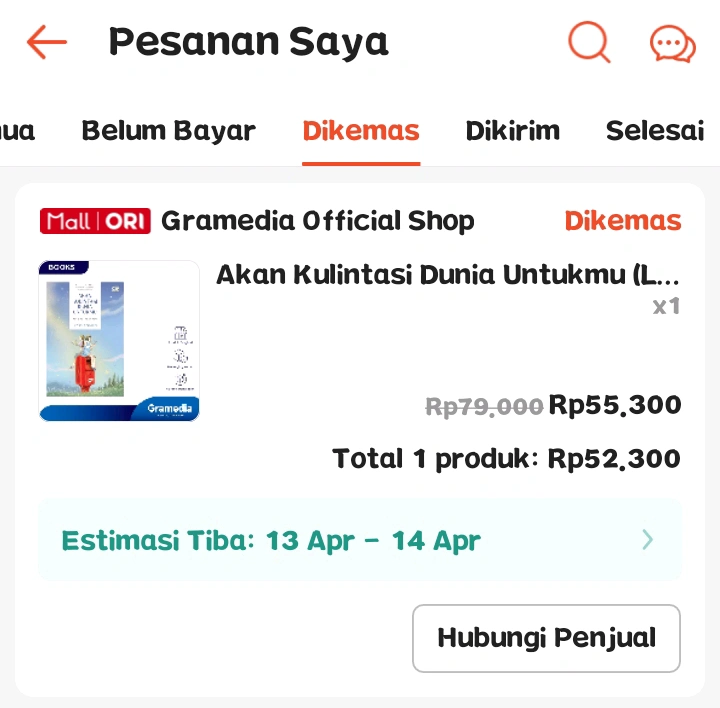
Task: Select the Dikemas tab
Action: 361,131
